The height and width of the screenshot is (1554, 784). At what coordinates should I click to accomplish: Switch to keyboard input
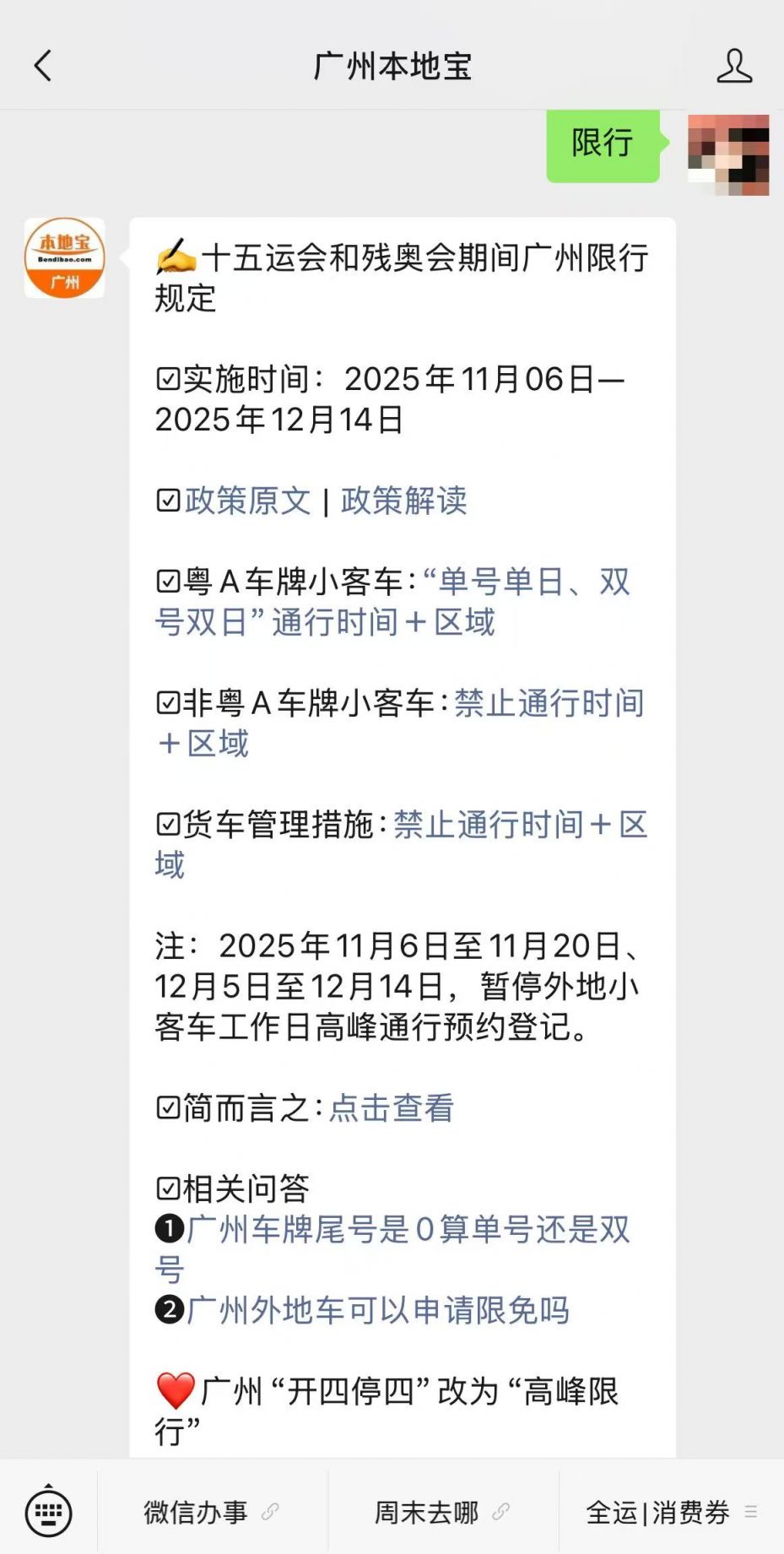tap(48, 1512)
